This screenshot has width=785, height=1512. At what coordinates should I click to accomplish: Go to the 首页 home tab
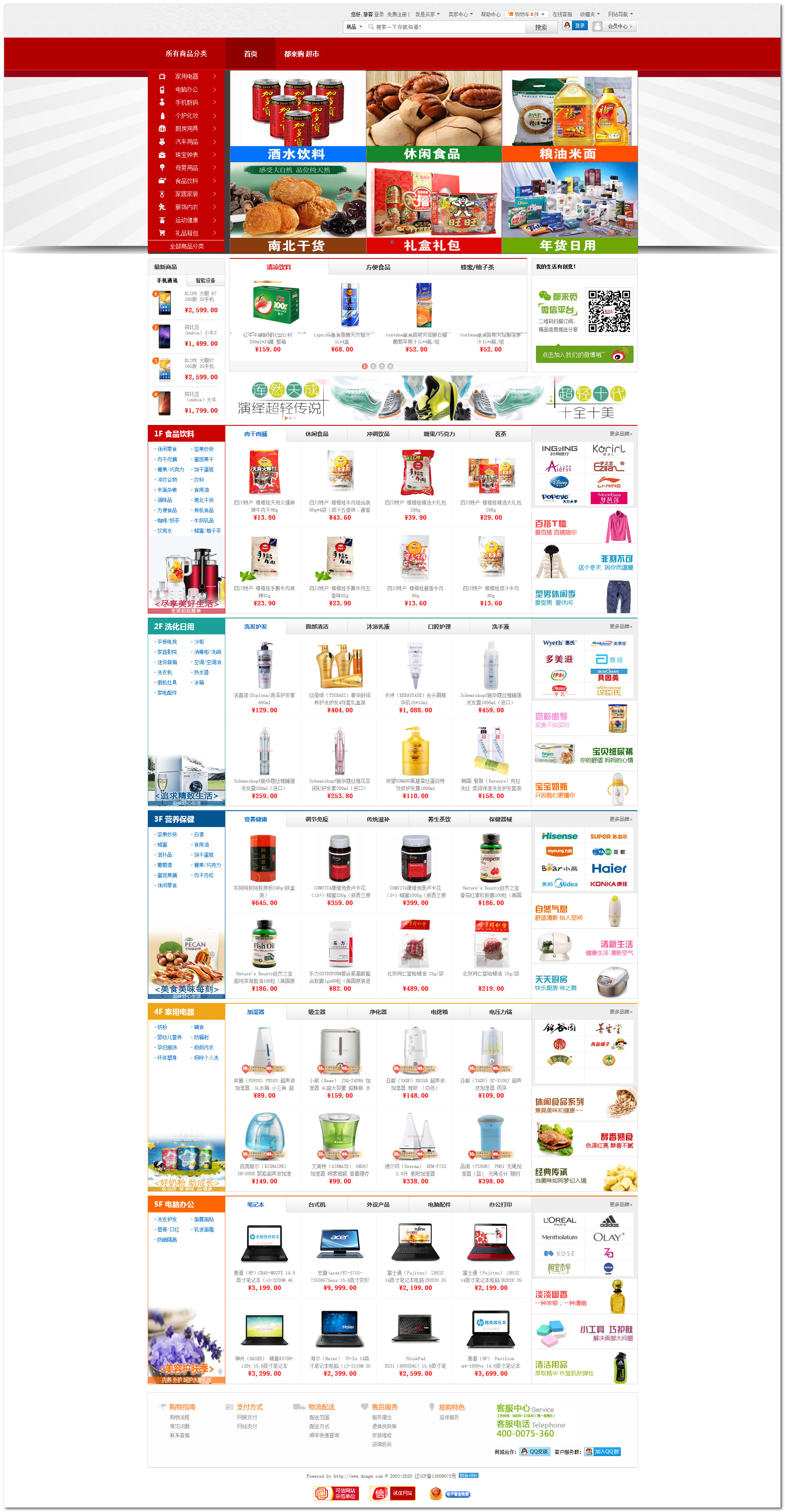[x=250, y=54]
